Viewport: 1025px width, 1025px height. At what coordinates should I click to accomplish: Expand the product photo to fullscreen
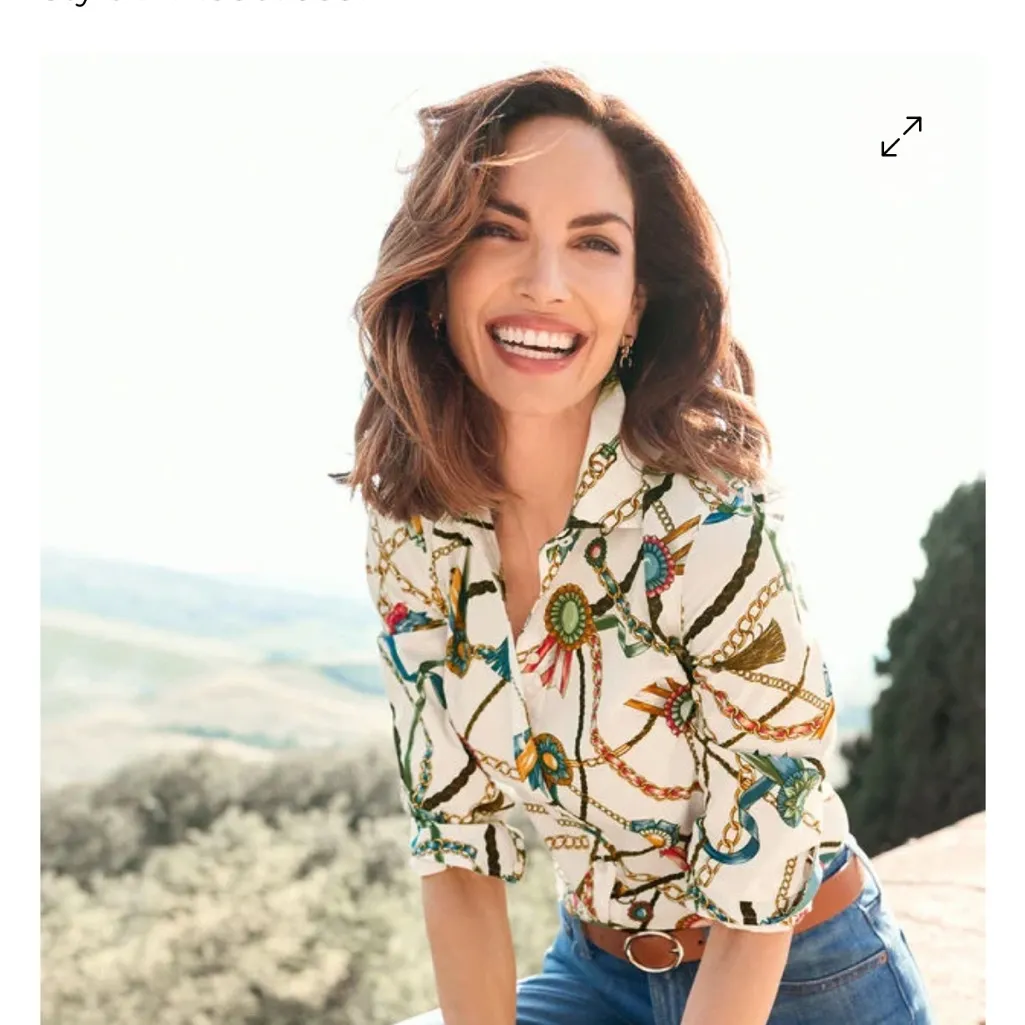(x=901, y=137)
